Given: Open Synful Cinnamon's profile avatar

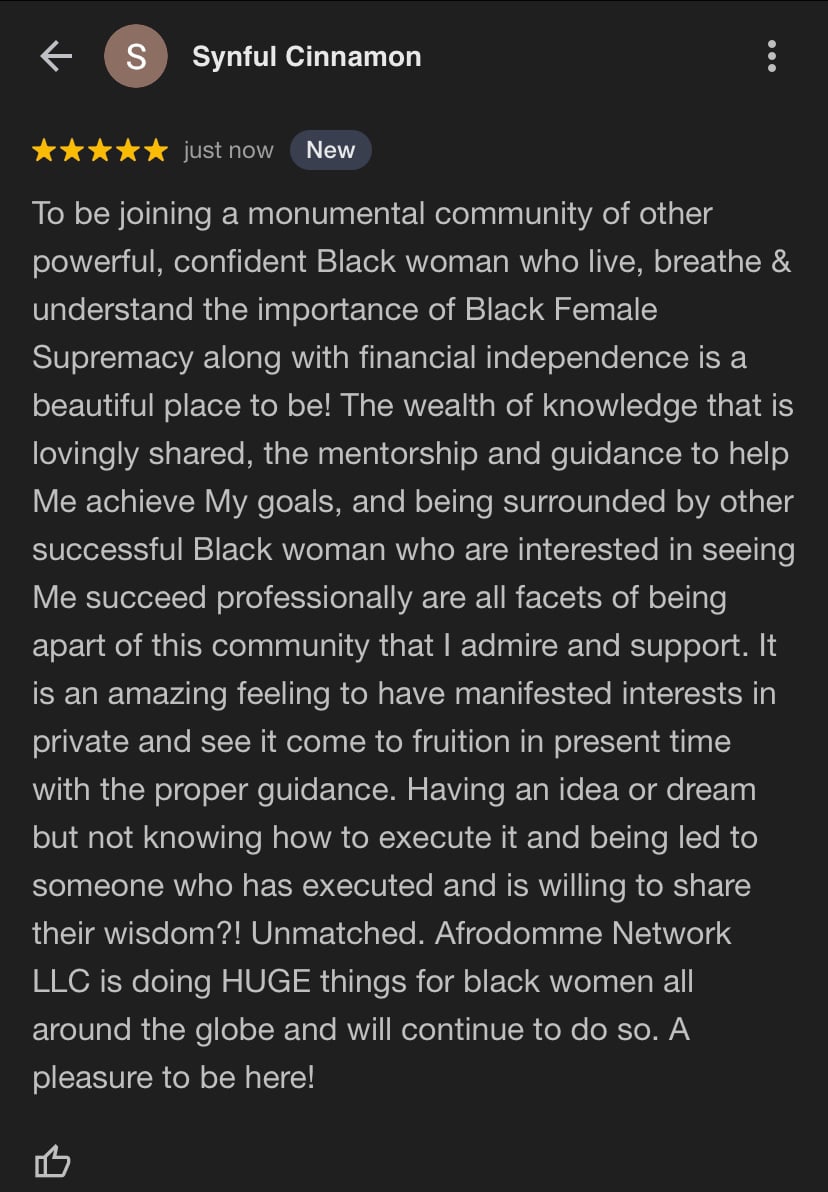Looking at the screenshot, I should (x=135, y=57).
